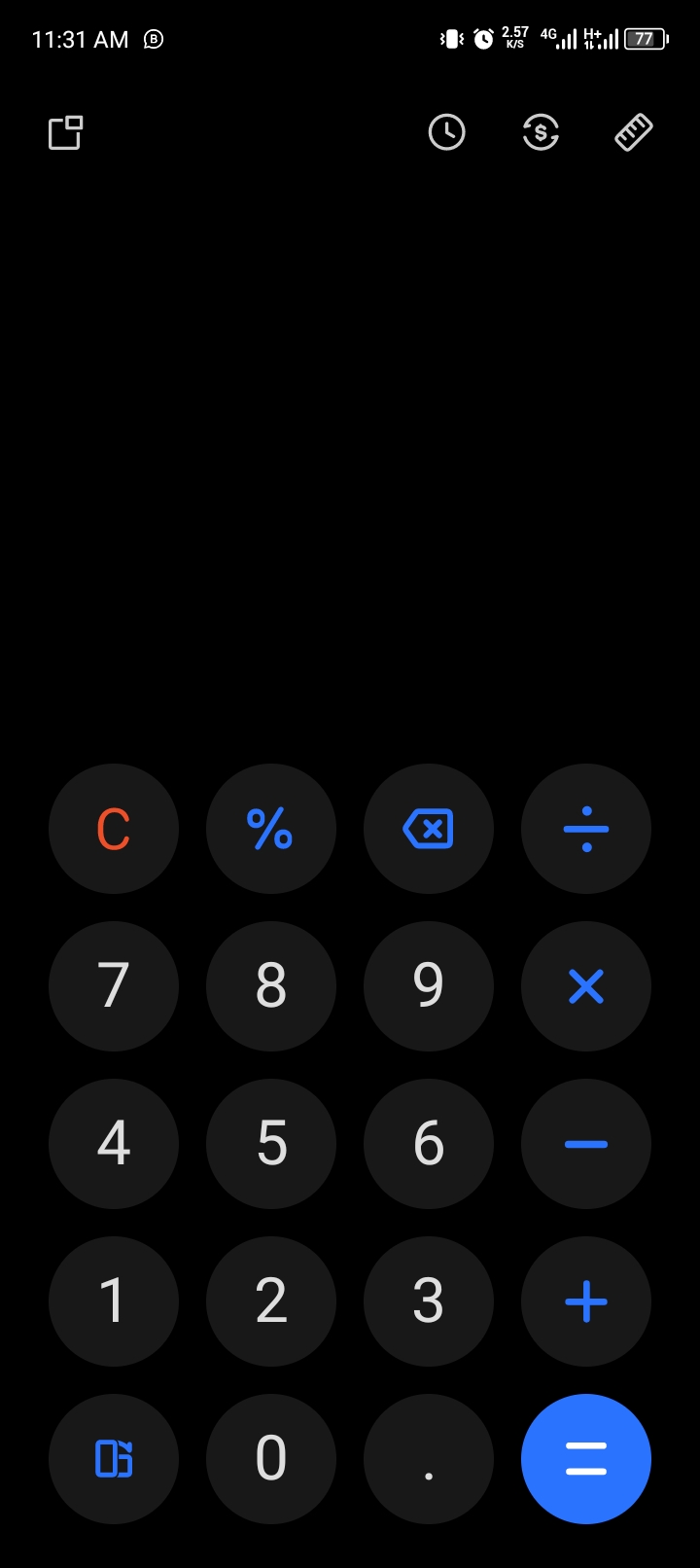Delete the last digit with backspace
The width and height of the screenshot is (700, 1568).
(429, 829)
